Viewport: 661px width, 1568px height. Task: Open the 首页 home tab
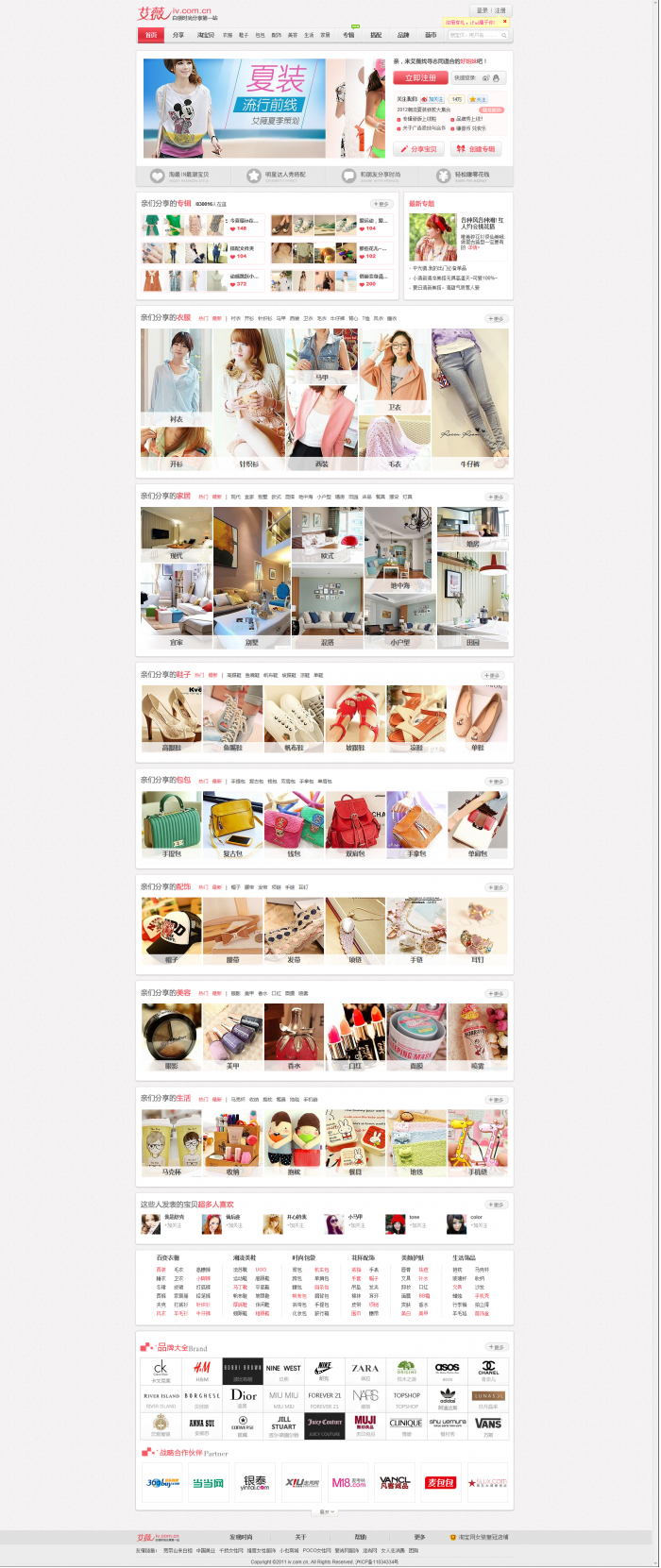(x=150, y=35)
